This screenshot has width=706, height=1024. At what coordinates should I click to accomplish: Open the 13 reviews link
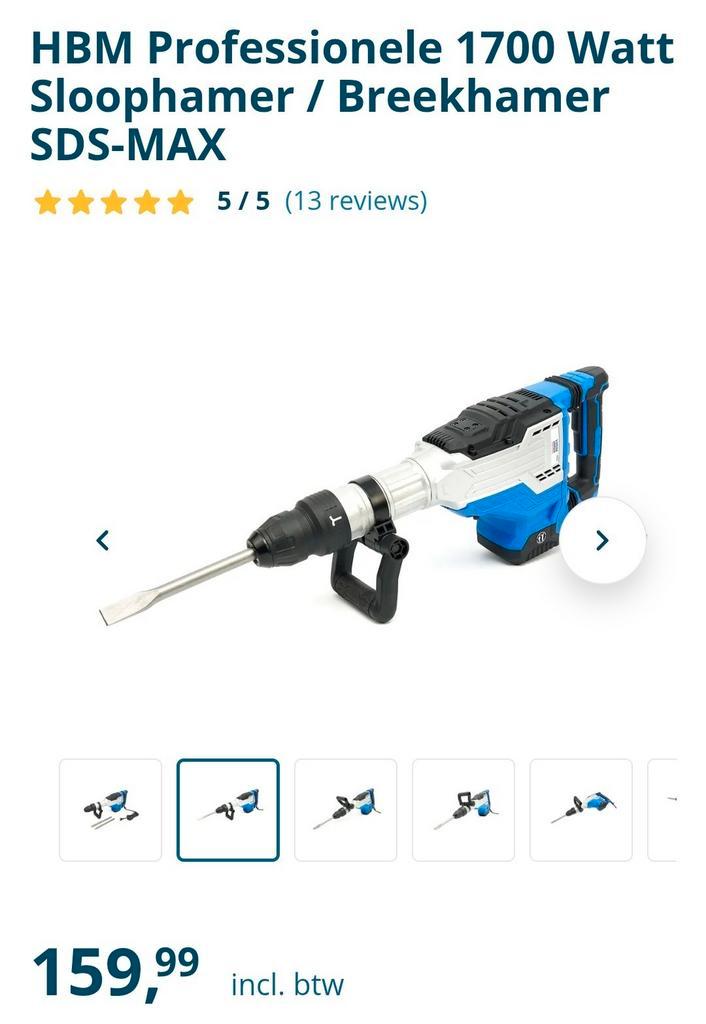tap(355, 201)
